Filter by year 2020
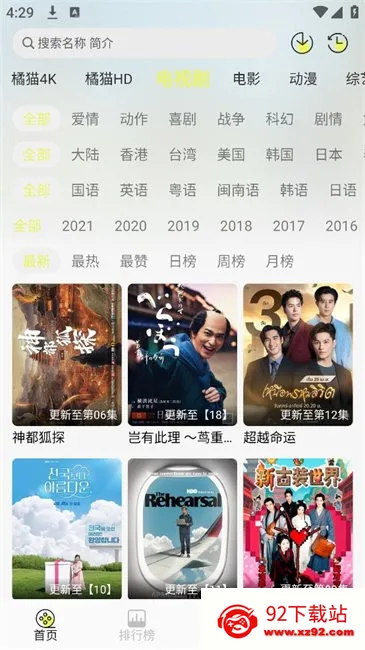 (x=130, y=226)
